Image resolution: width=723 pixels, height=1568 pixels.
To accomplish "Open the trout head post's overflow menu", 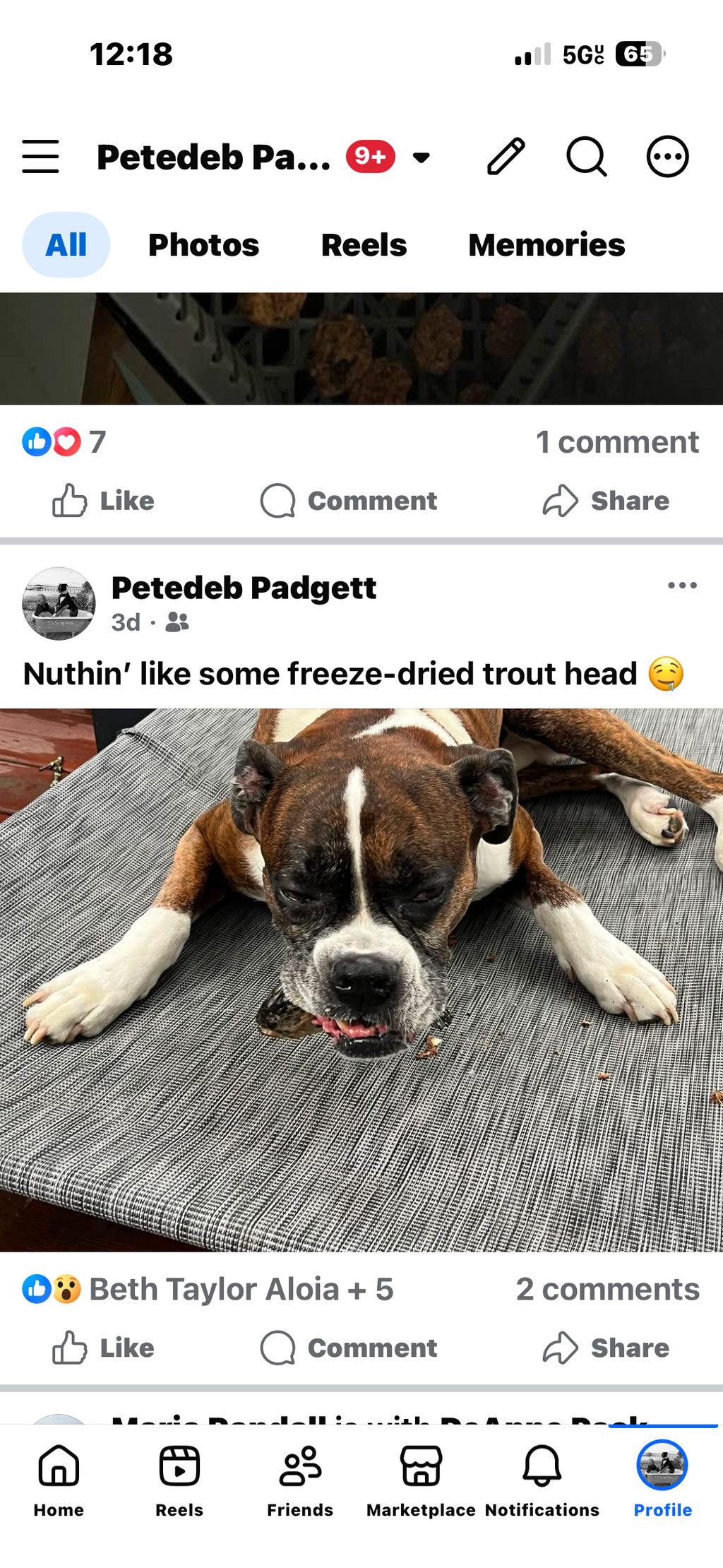I will (x=682, y=586).
